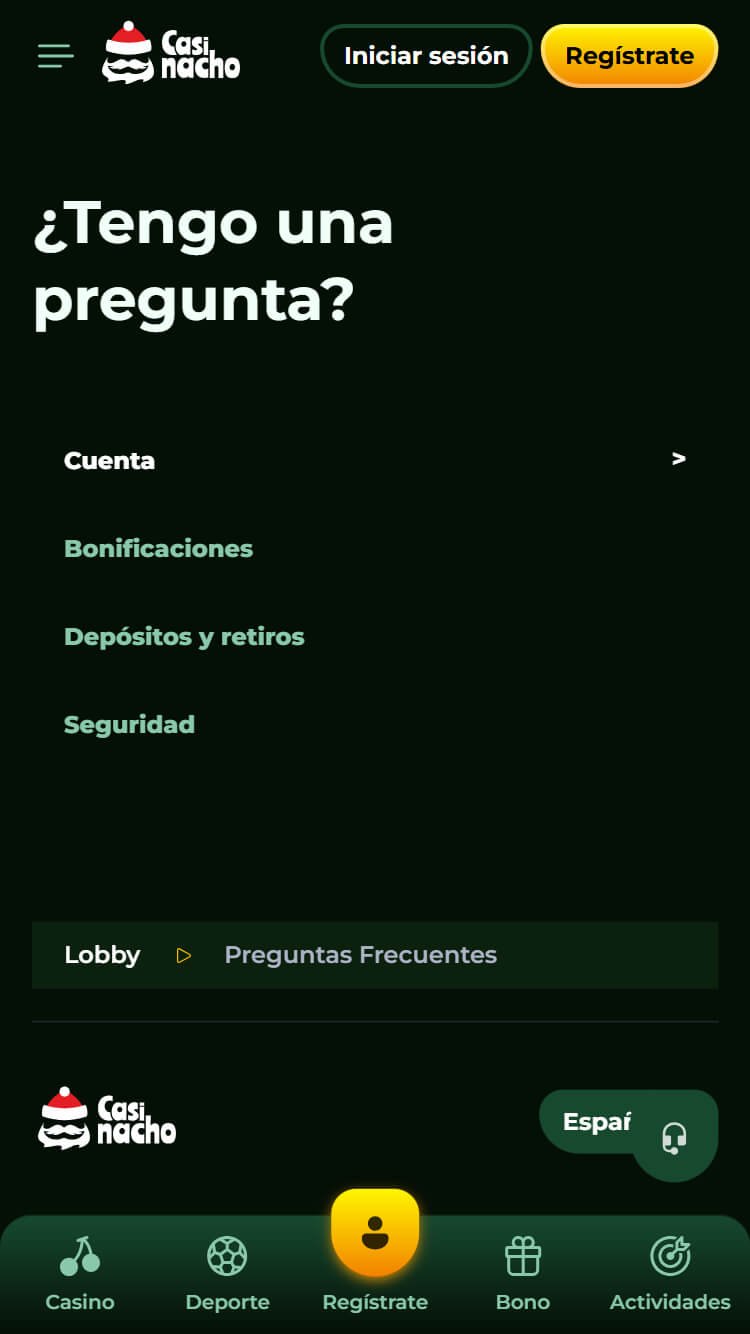This screenshot has width=750, height=1334.
Task: Open the Seguridad FAQ category
Action: tap(129, 724)
